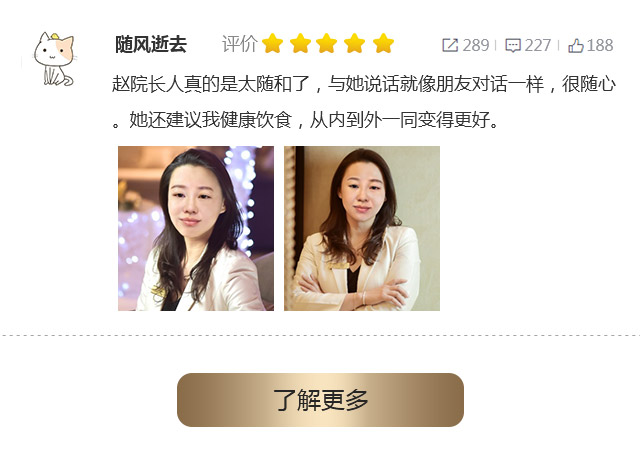Open the first review photo
Viewport: 640px width, 470px height.
tap(196, 228)
